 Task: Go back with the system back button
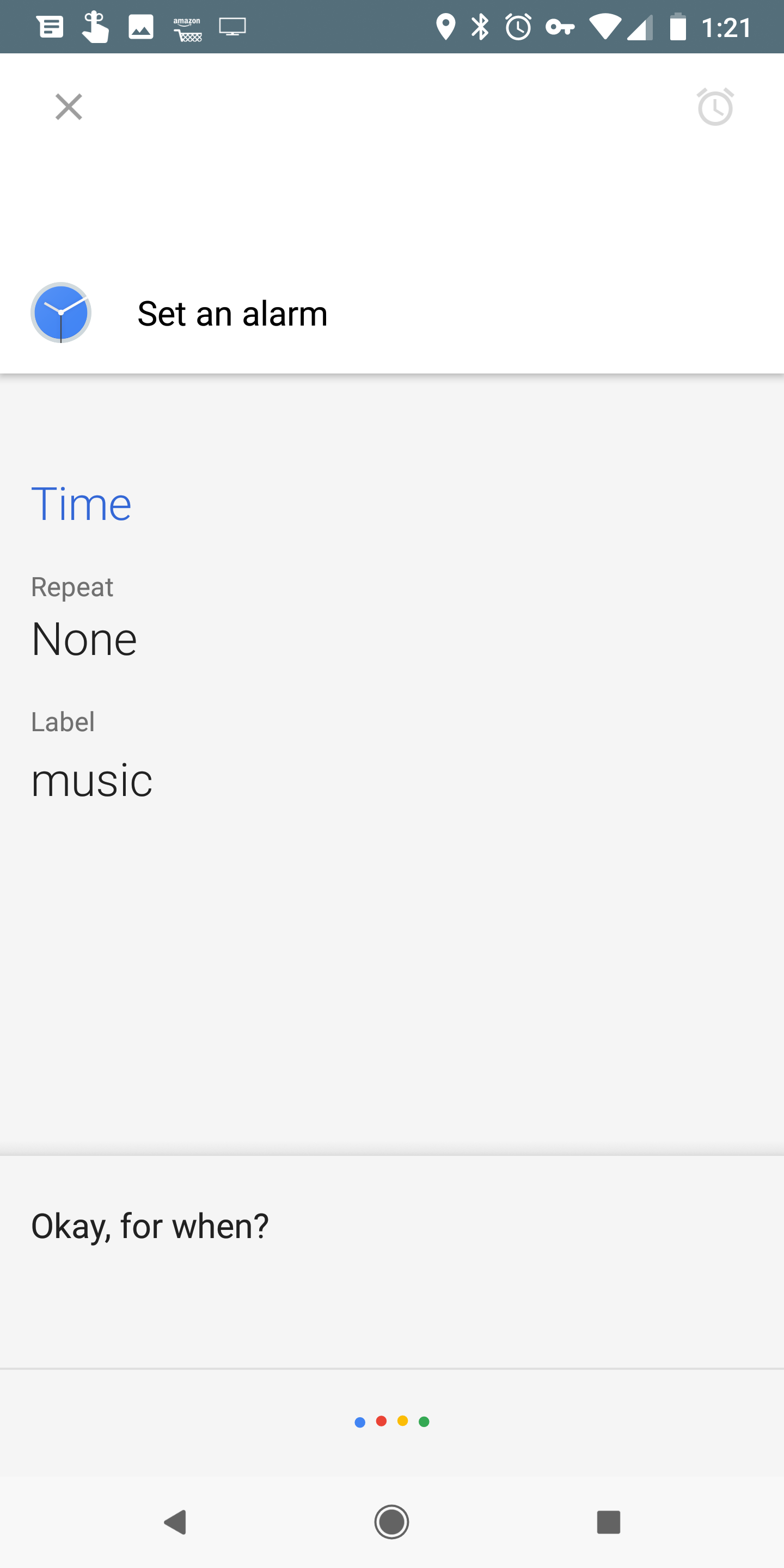pyautogui.click(x=175, y=1522)
